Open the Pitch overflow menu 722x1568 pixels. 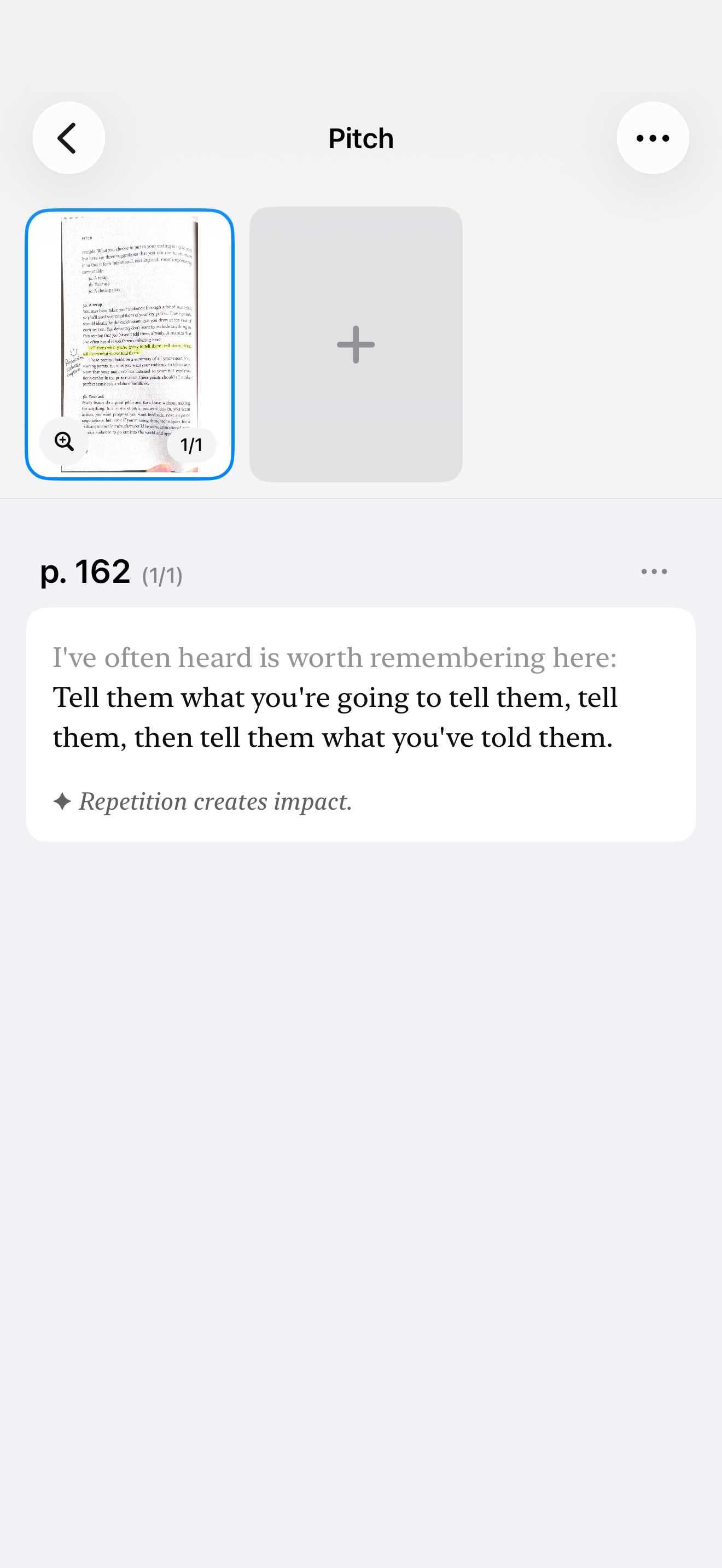652,138
